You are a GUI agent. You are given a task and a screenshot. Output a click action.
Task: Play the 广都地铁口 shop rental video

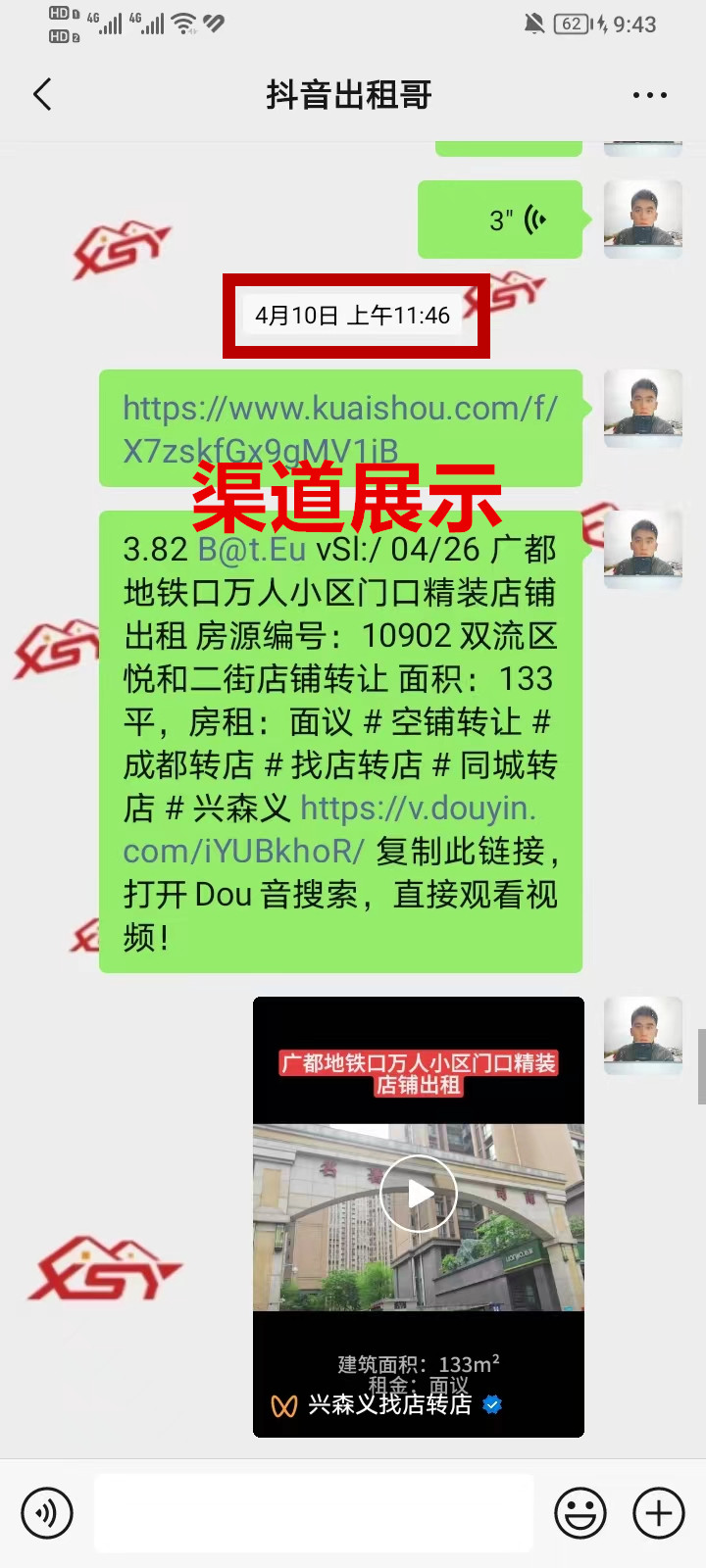click(x=419, y=1194)
